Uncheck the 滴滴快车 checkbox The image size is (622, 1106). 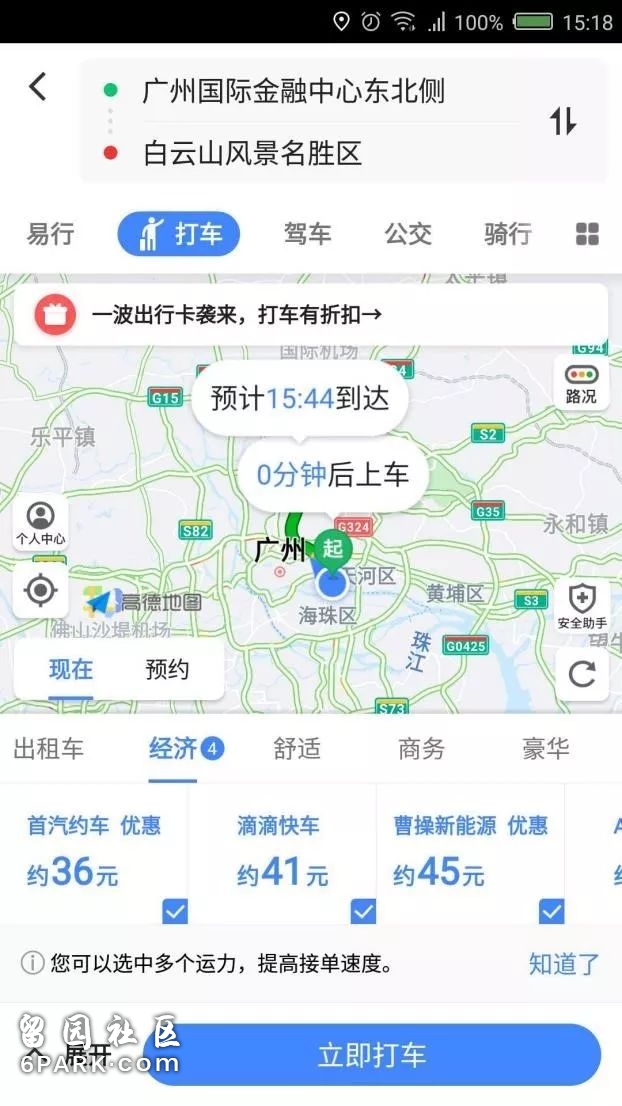click(x=363, y=911)
